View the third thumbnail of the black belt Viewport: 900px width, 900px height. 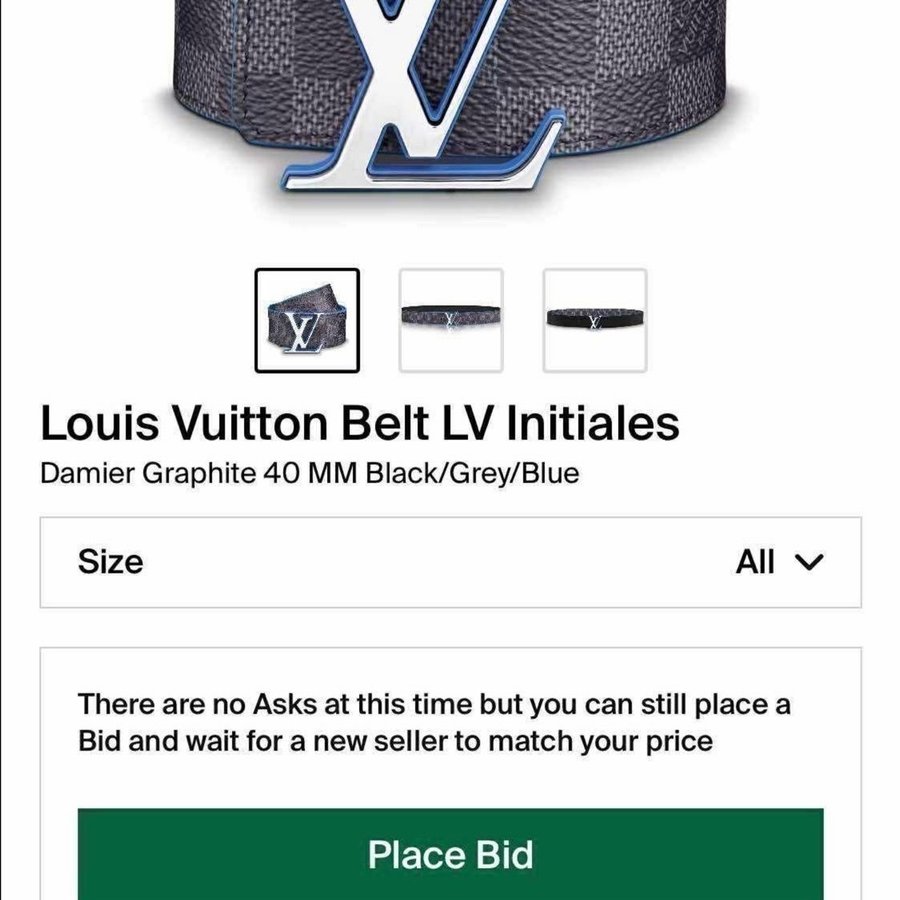click(595, 321)
